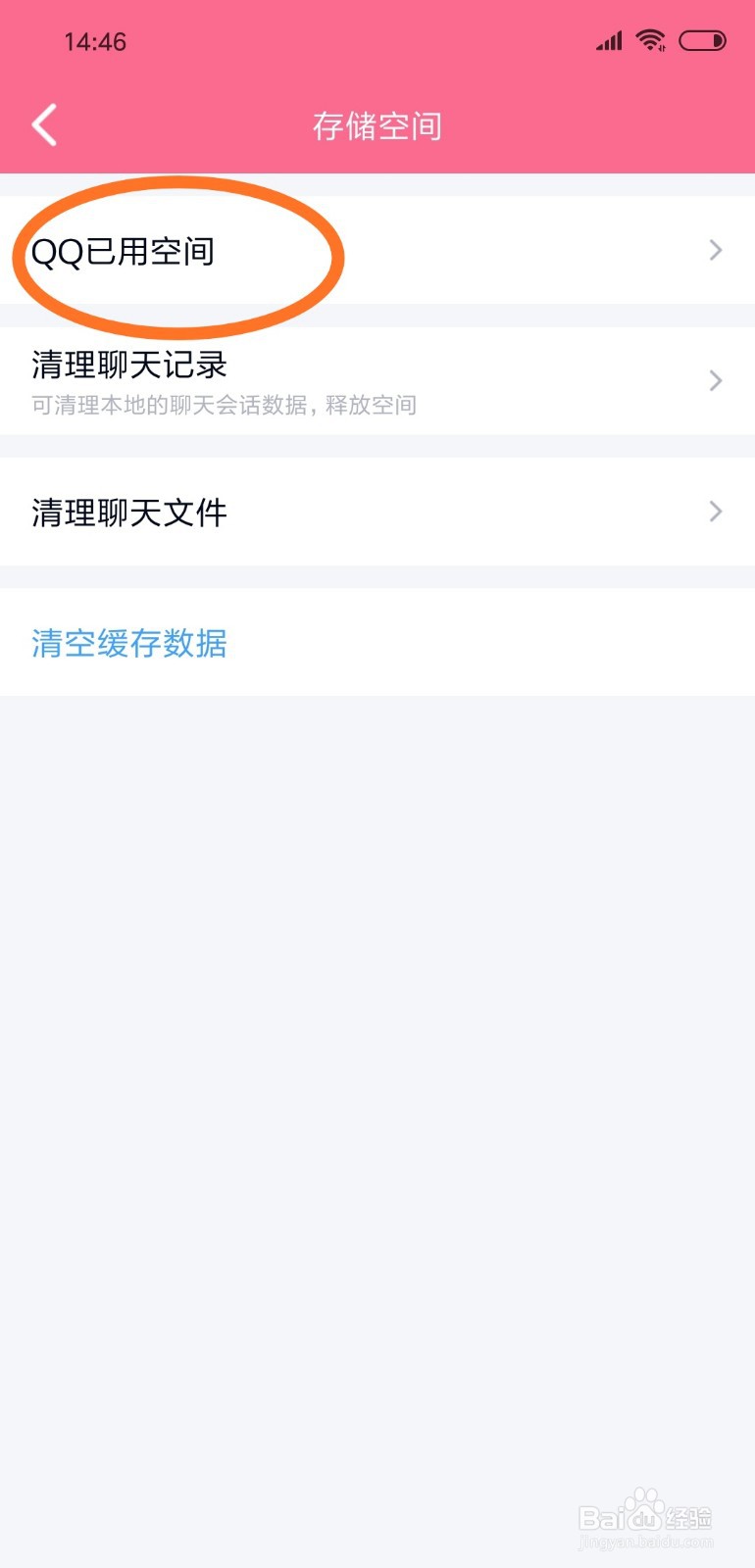Tap the battery indicator icon
The width and height of the screenshot is (755, 1568).
[702, 40]
